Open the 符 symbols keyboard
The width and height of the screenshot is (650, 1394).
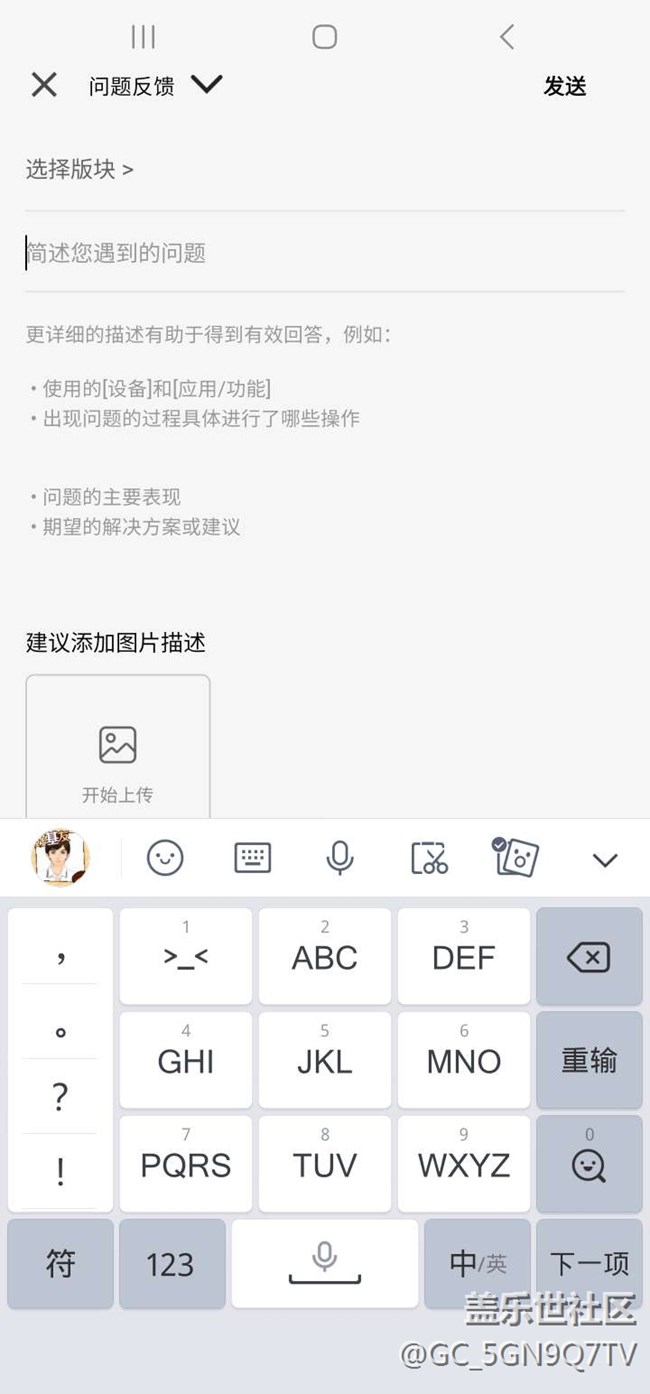(x=60, y=1264)
